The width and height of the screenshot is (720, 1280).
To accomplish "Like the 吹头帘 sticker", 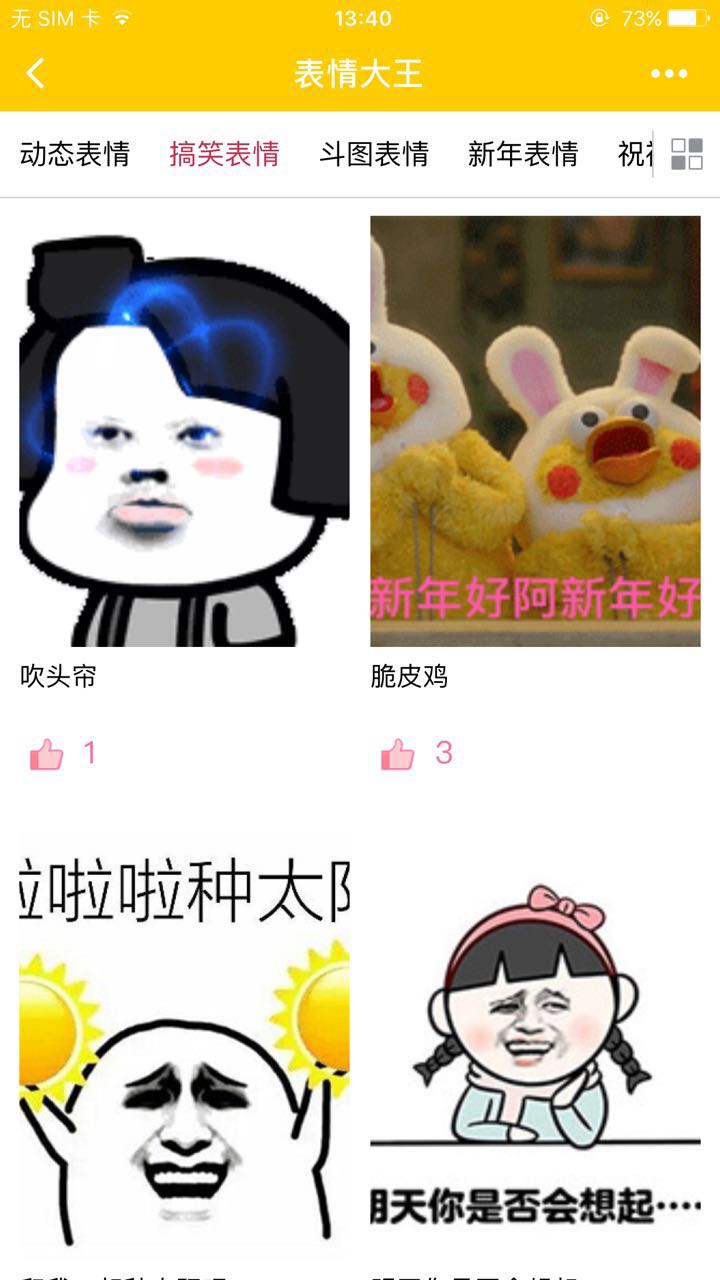I will [x=47, y=754].
